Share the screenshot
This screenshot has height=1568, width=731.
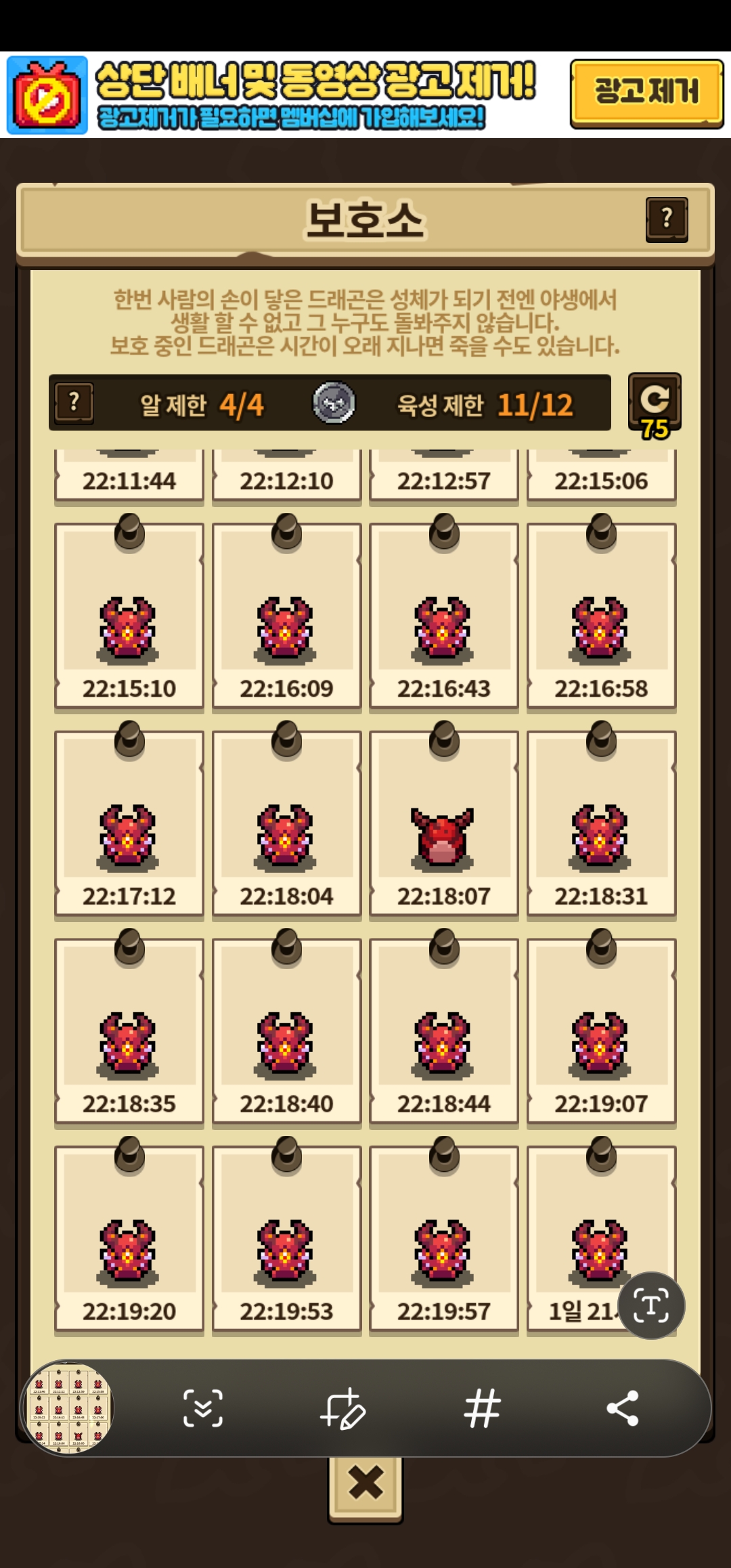click(623, 1408)
